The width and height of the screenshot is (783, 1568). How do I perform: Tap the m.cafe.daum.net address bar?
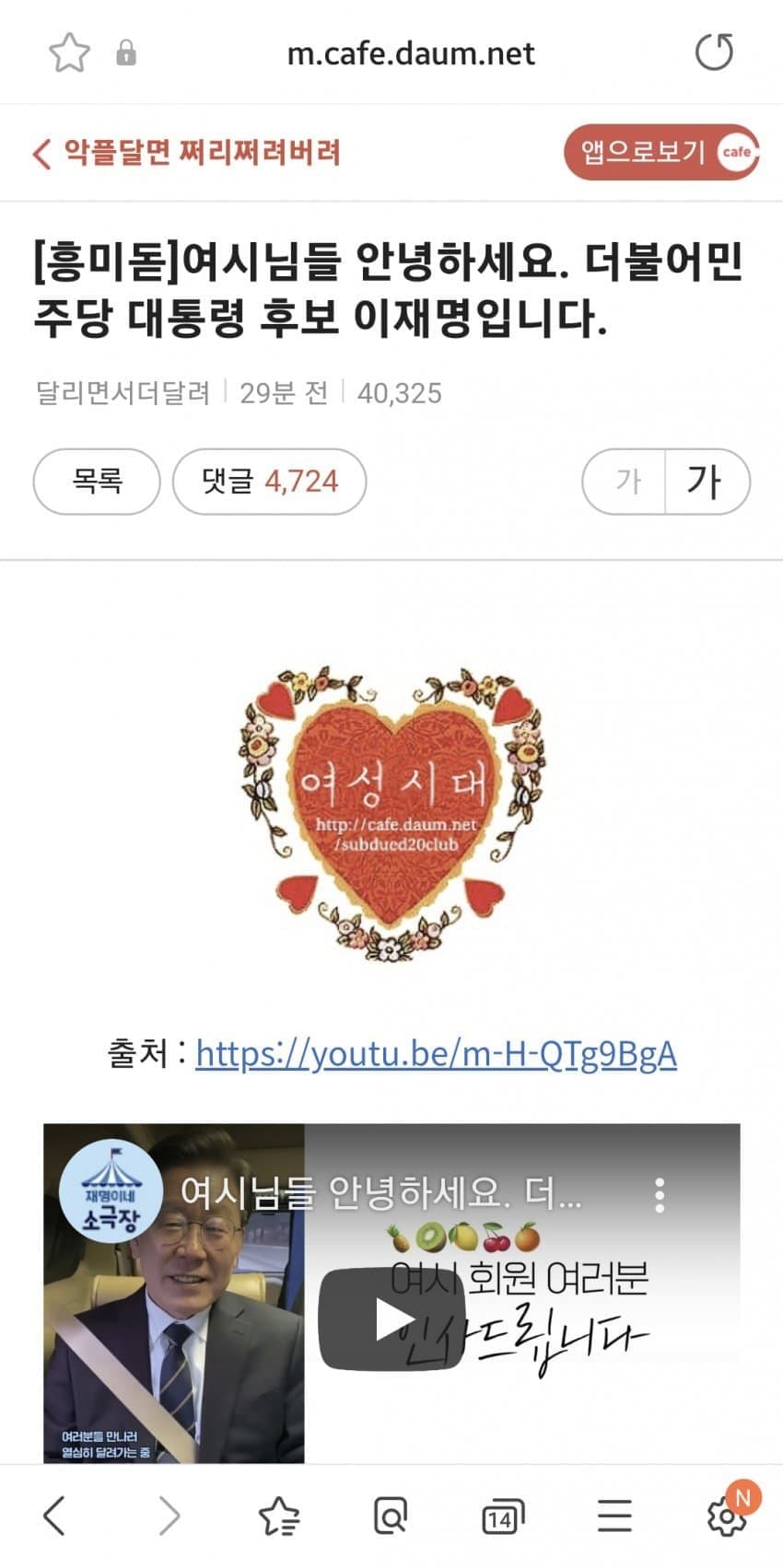410,53
